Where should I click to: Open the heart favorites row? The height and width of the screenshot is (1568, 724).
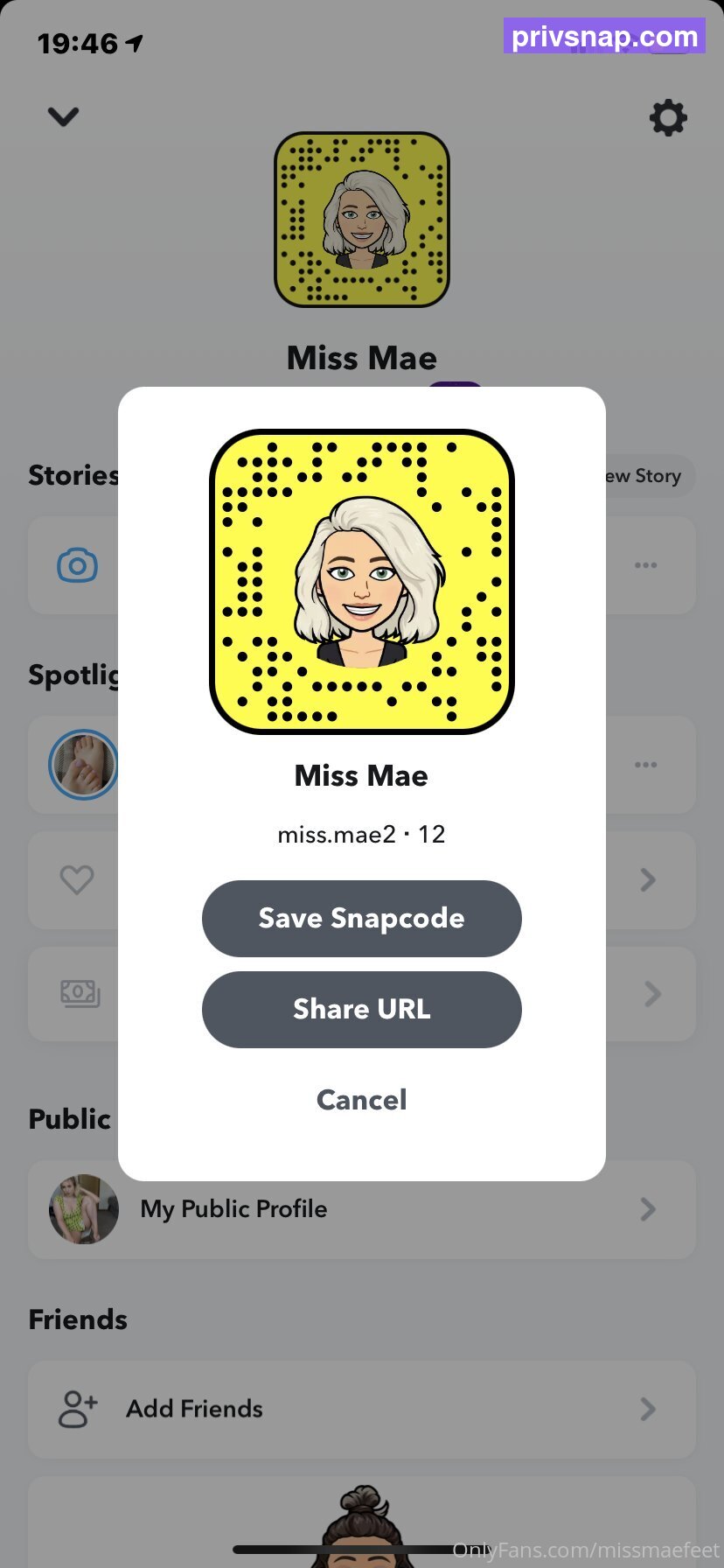click(x=362, y=879)
